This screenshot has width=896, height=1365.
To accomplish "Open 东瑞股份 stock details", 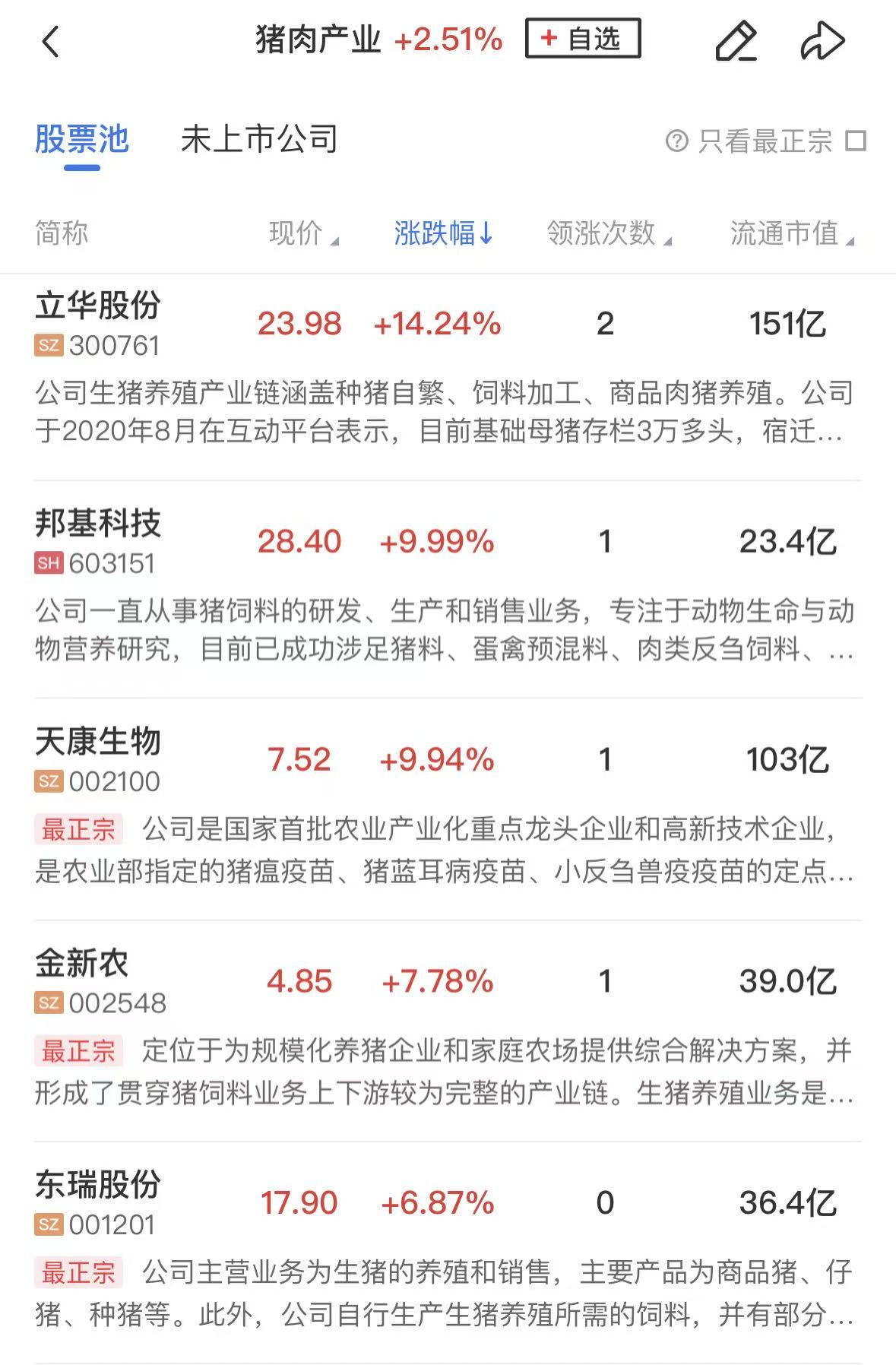I will point(98,1184).
